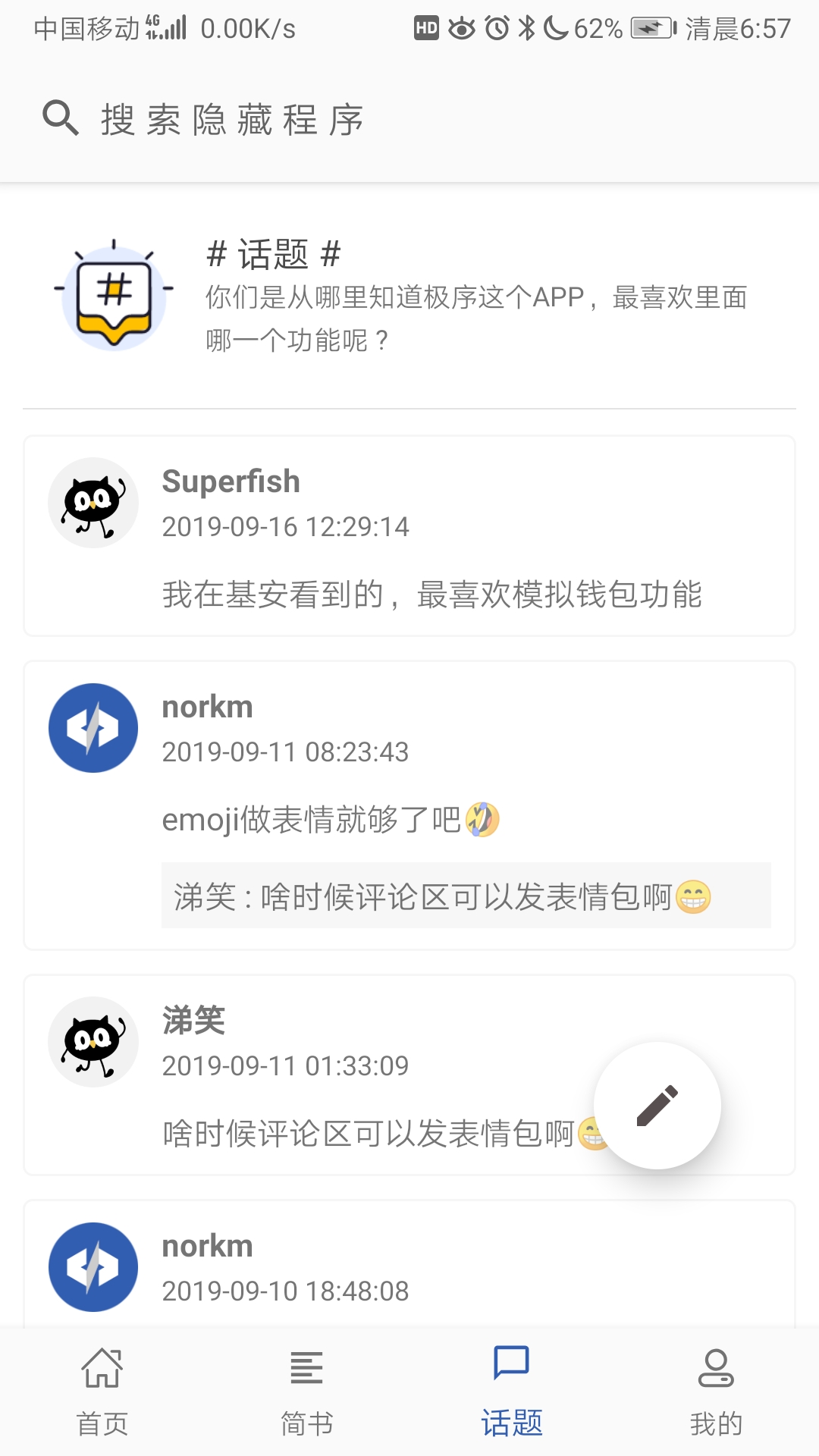The width and height of the screenshot is (819, 1456).
Task: Tap 涕笑's profile avatar
Action: click(x=93, y=1042)
